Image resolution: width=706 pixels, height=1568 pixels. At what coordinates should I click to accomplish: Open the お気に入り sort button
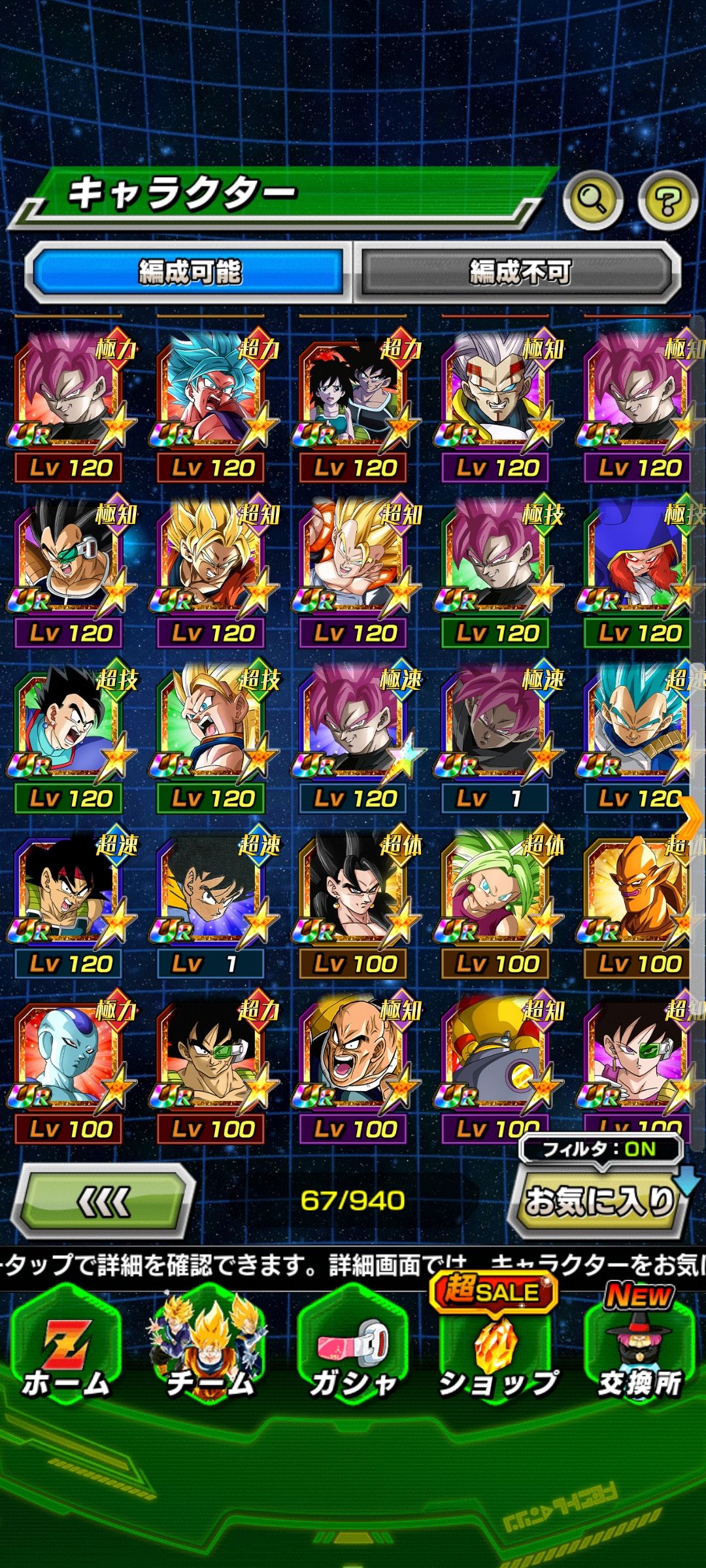(598, 1201)
